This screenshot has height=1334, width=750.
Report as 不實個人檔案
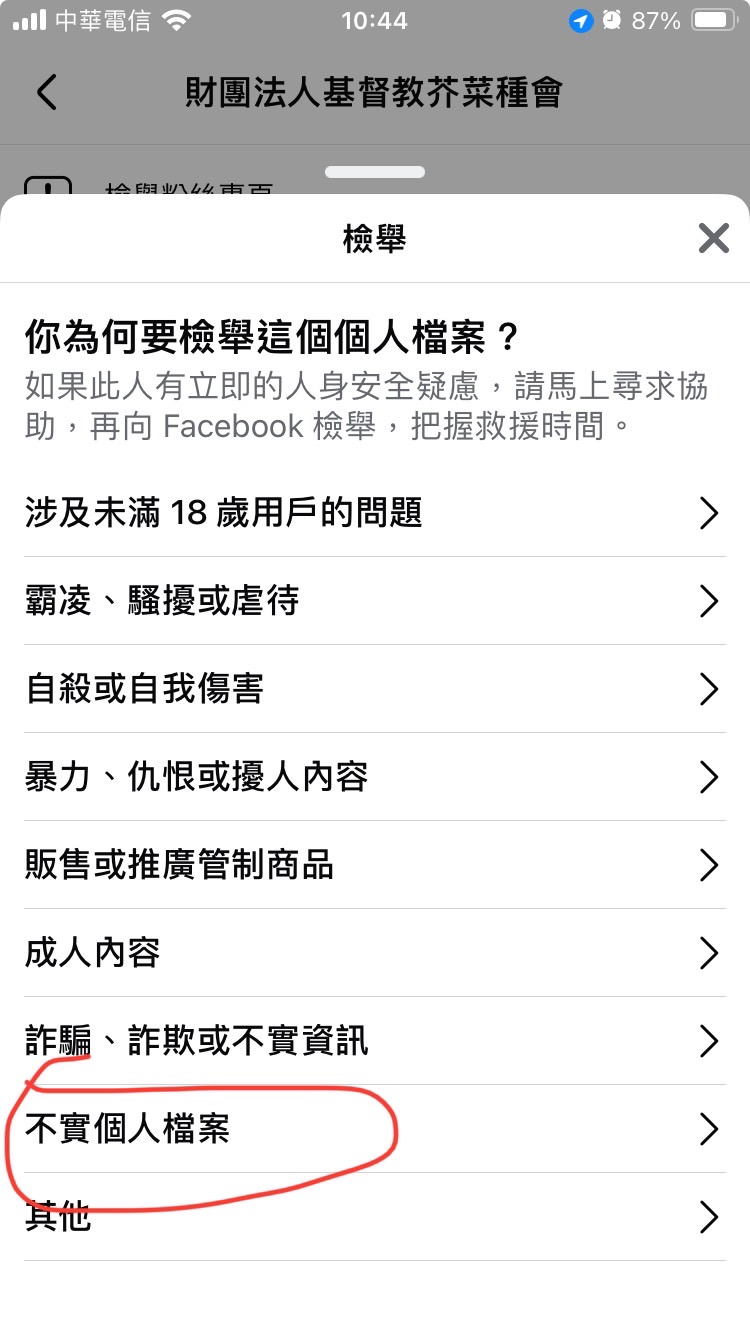point(373,1129)
